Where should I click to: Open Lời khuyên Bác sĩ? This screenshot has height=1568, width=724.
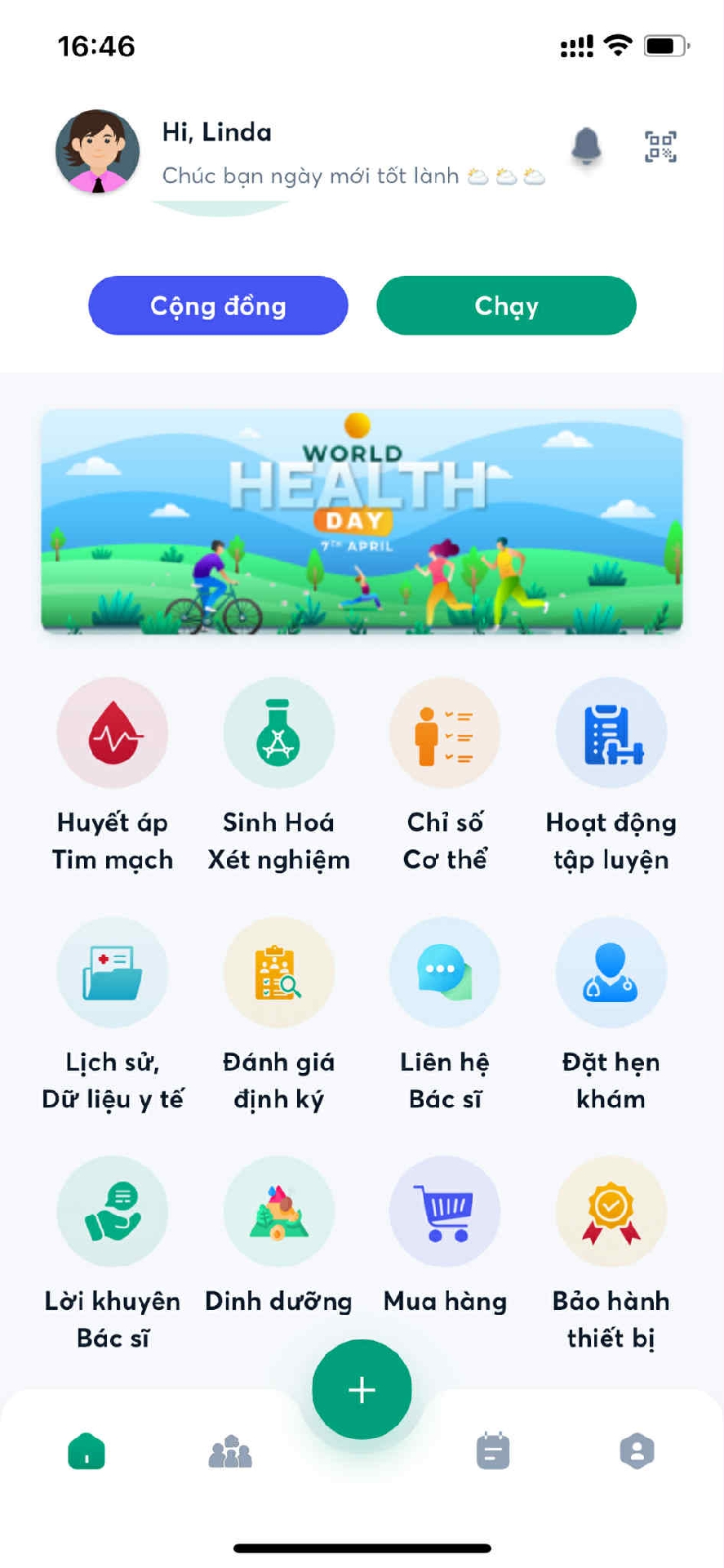pyautogui.click(x=113, y=1211)
